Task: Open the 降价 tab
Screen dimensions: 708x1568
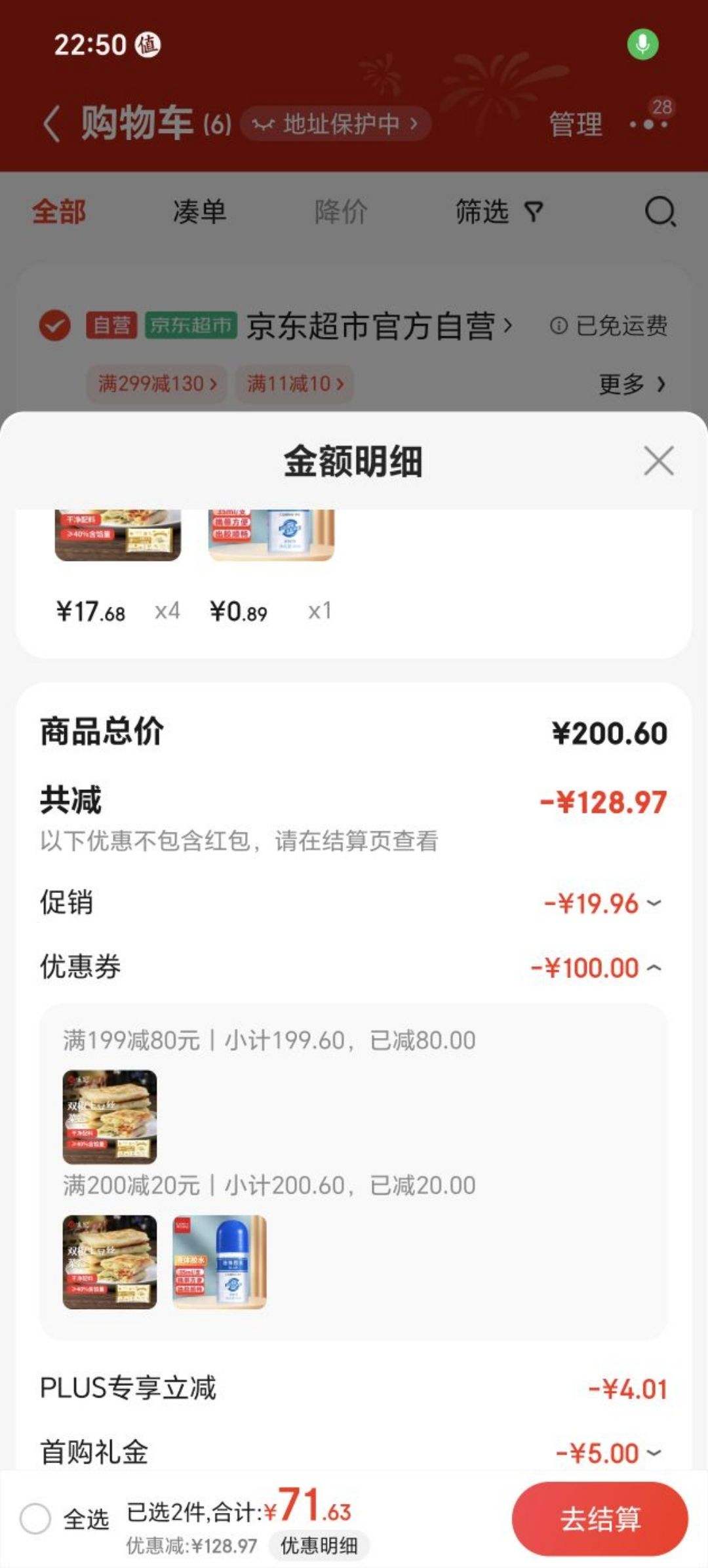Action: (340, 212)
